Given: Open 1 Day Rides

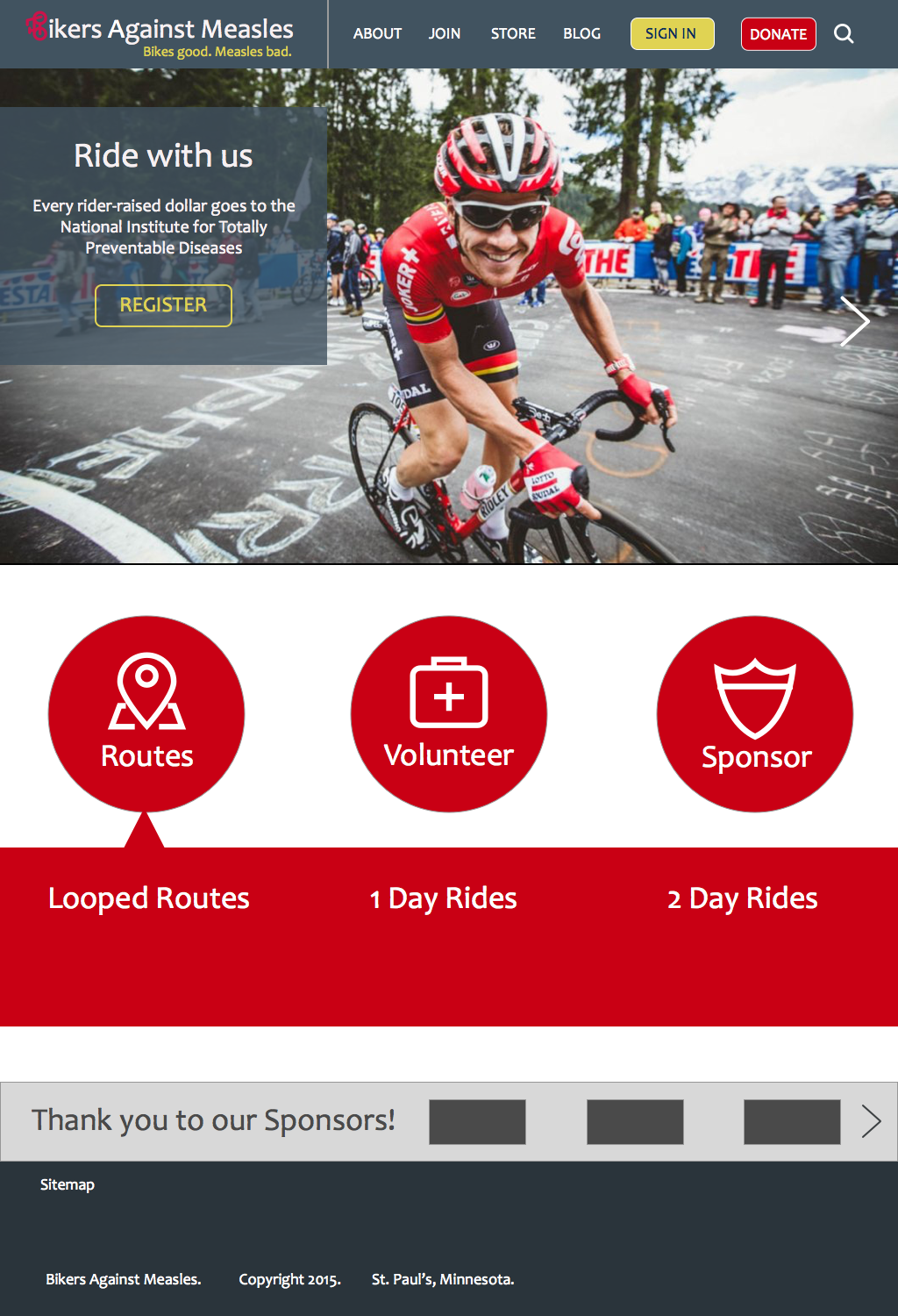Looking at the screenshot, I should [444, 898].
